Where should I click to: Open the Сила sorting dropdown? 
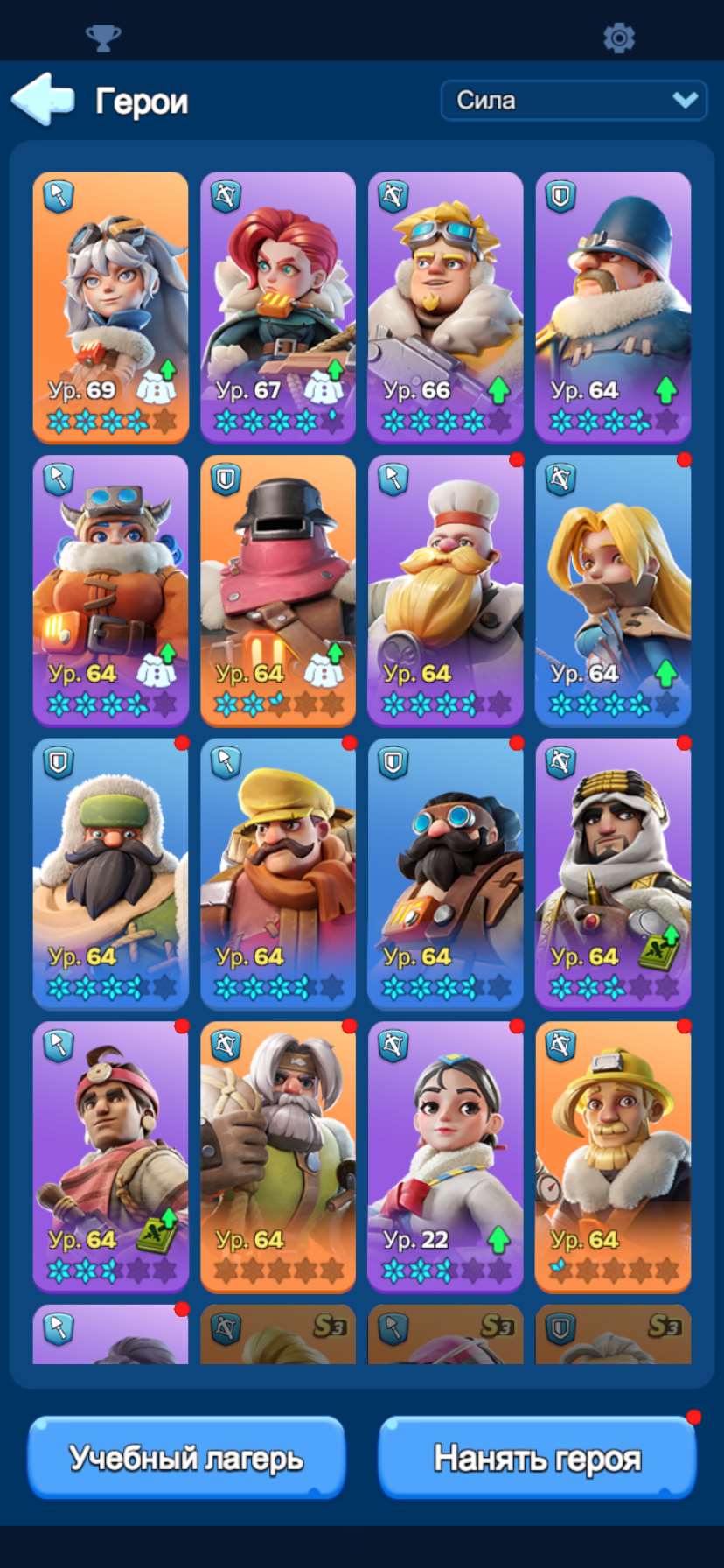tap(574, 100)
